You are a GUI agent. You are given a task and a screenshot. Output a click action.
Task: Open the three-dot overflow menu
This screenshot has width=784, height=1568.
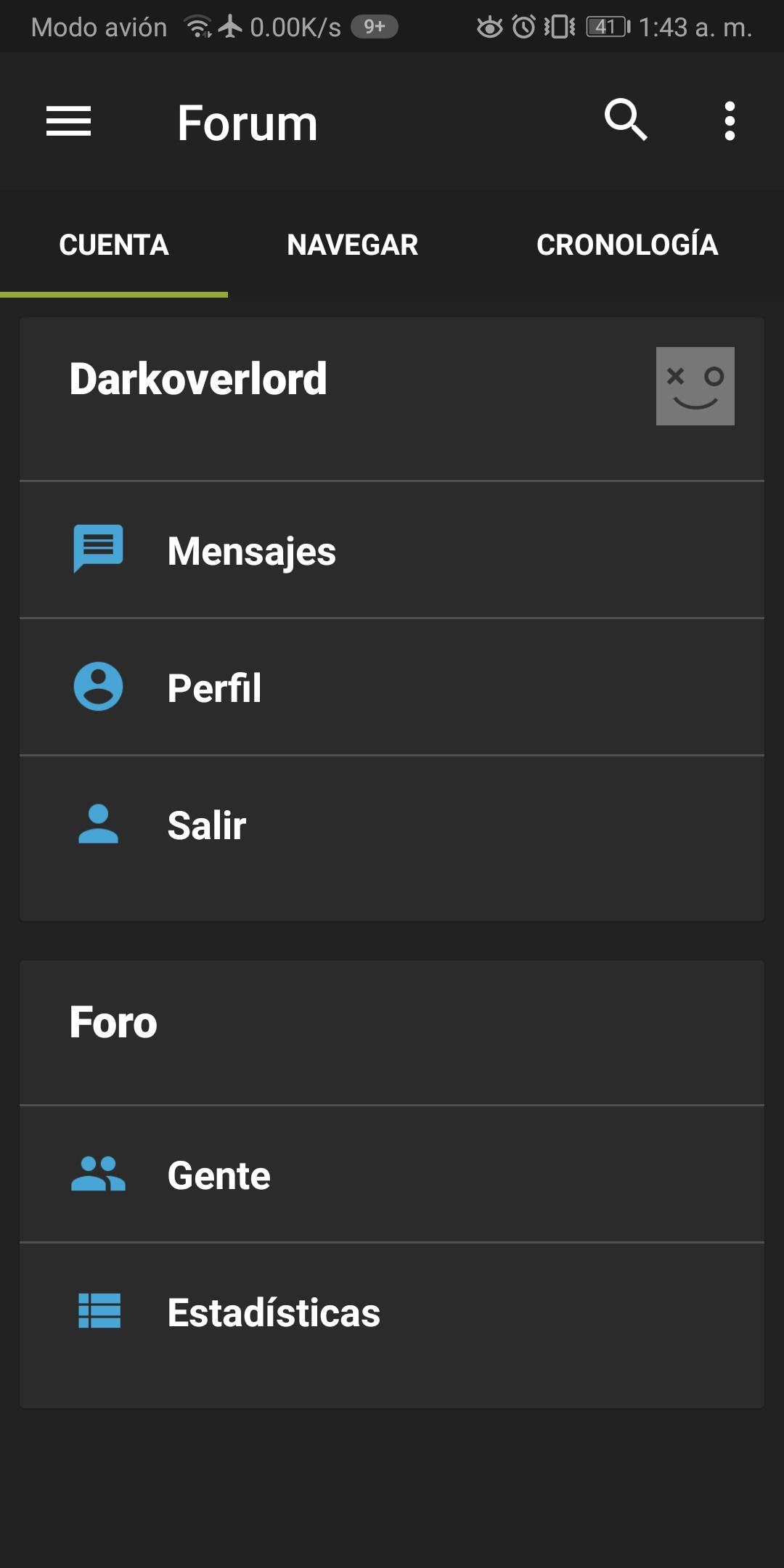point(730,121)
